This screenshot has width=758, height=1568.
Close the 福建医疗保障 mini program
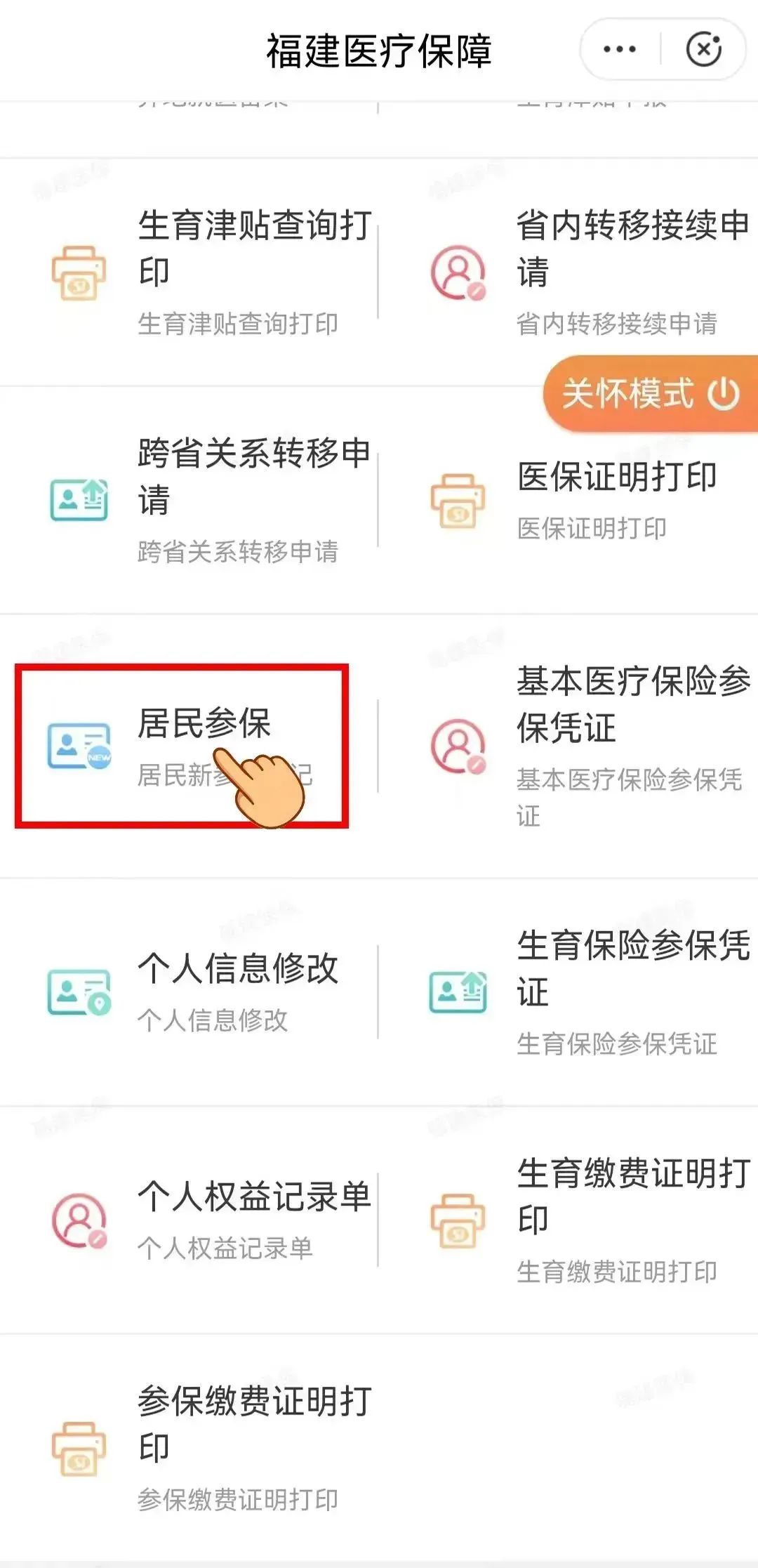(703, 49)
